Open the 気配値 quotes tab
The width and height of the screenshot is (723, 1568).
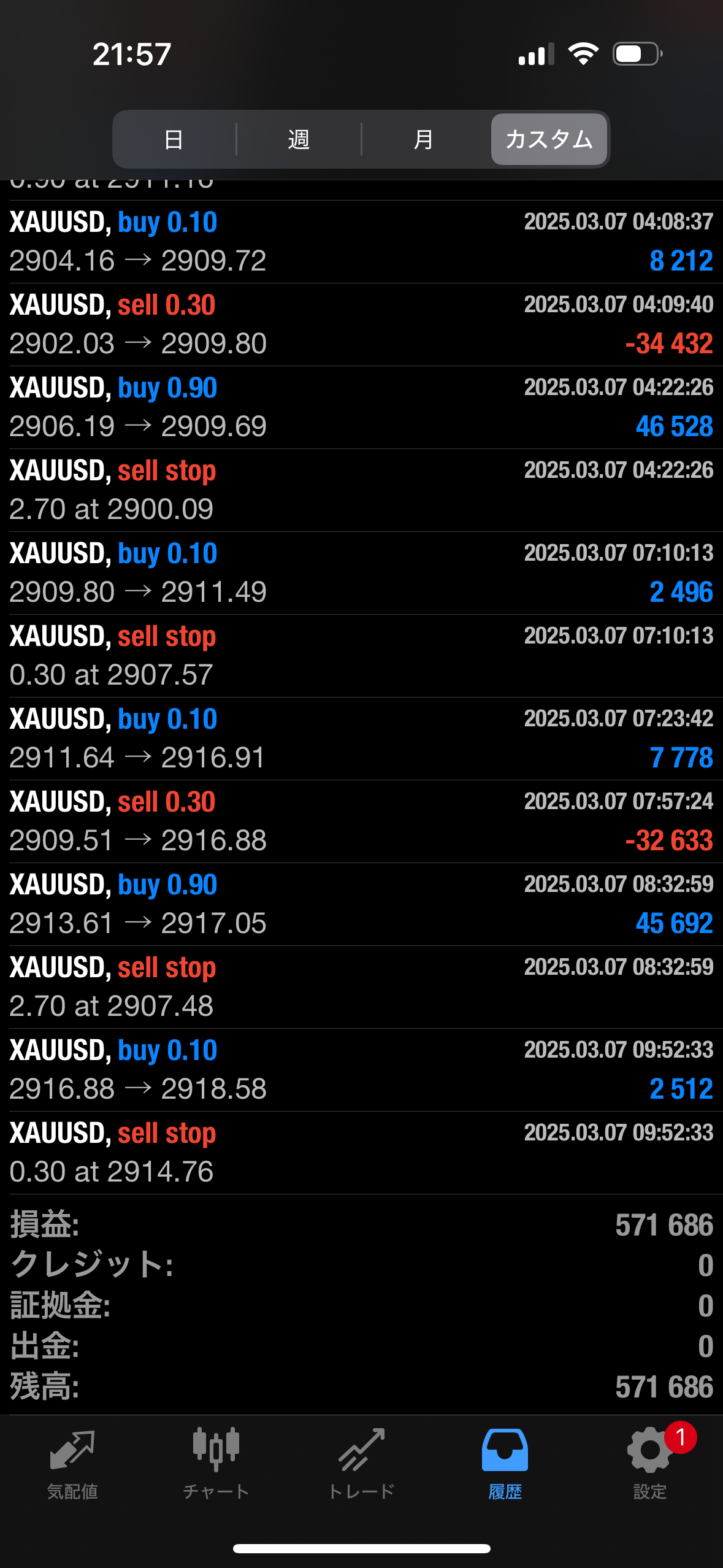(x=72, y=1464)
